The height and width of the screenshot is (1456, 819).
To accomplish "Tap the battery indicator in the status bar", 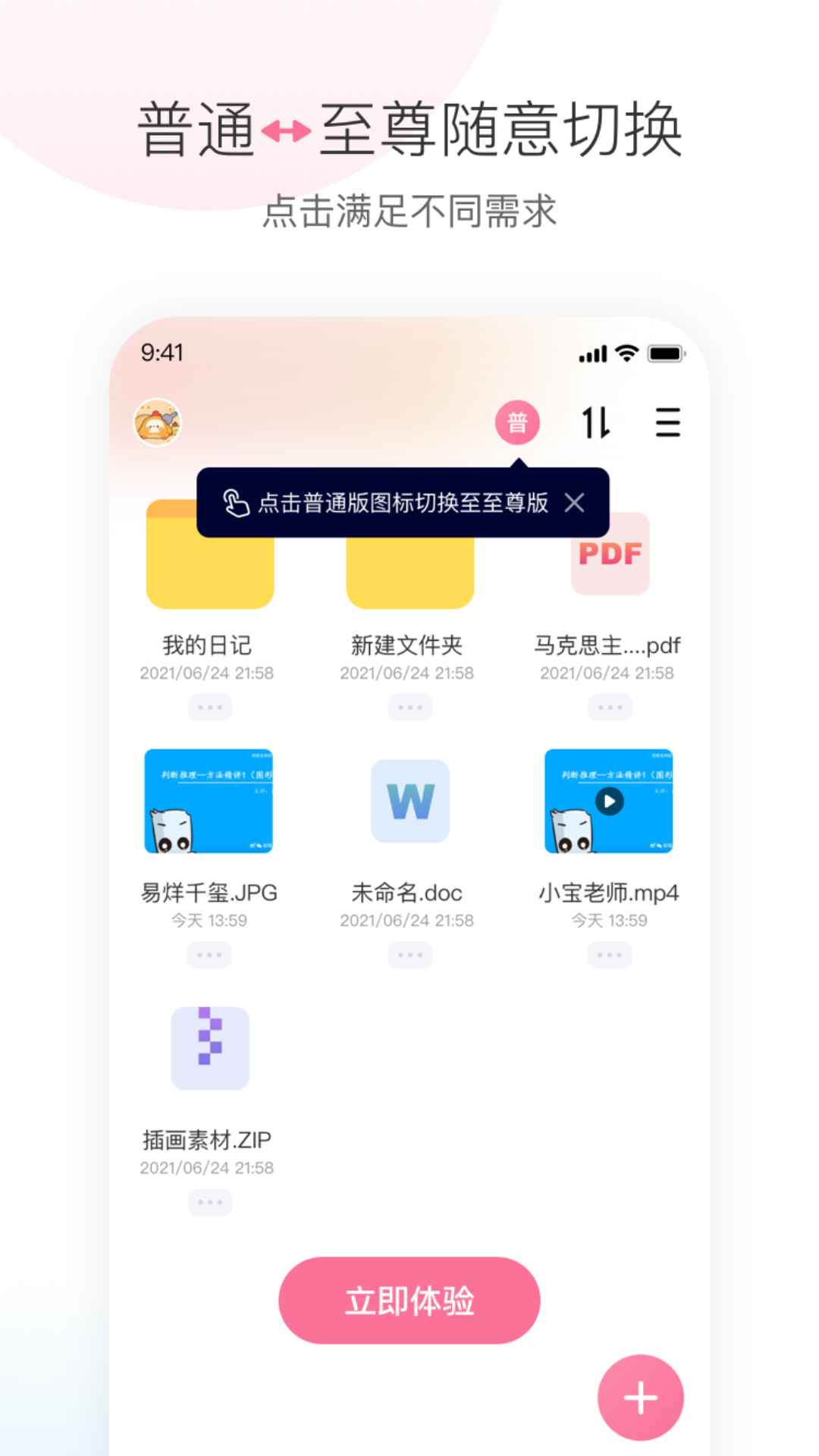I will [x=667, y=351].
